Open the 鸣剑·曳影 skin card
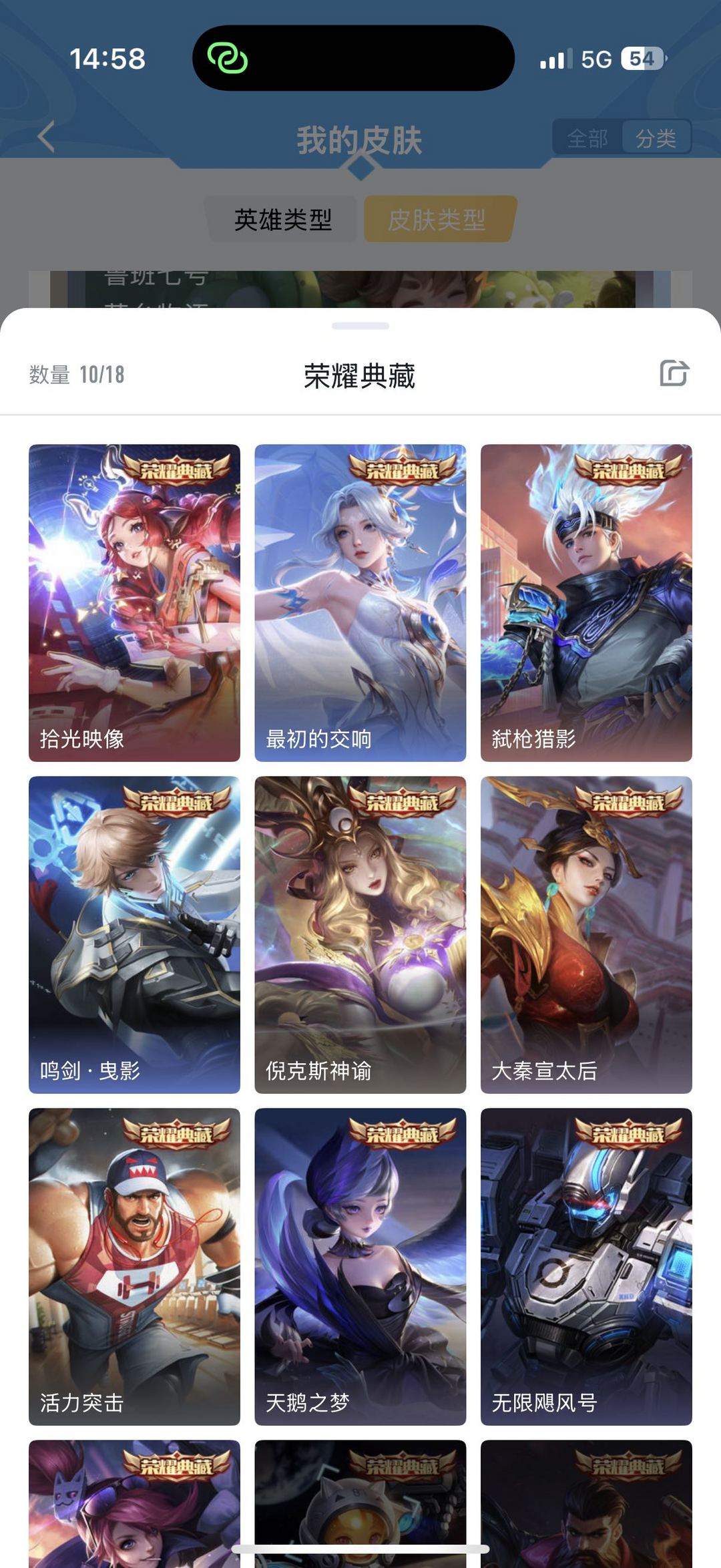 (x=134, y=935)
